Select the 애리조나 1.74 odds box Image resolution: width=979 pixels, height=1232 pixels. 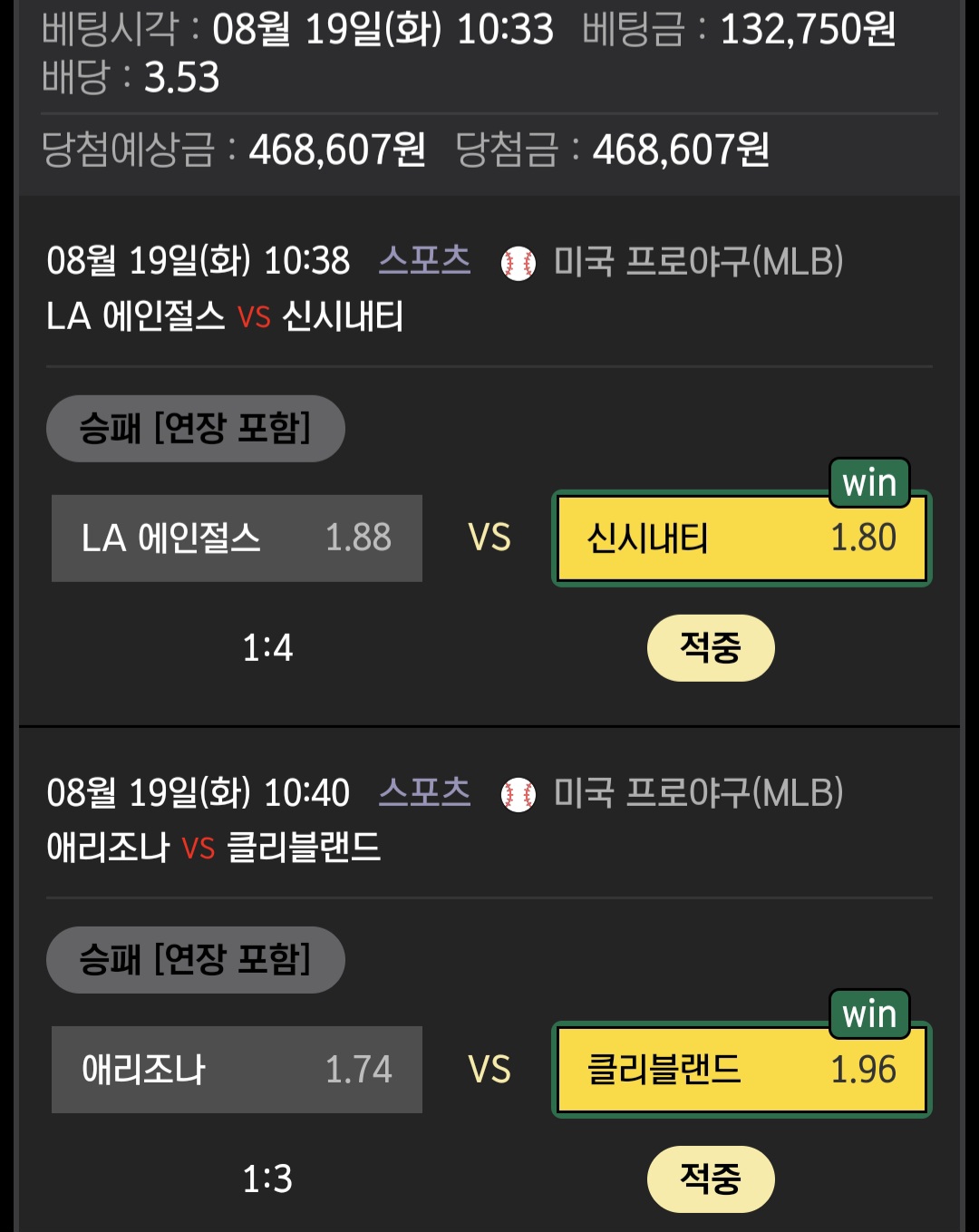pyautogui.click(x=237, y=1070)
